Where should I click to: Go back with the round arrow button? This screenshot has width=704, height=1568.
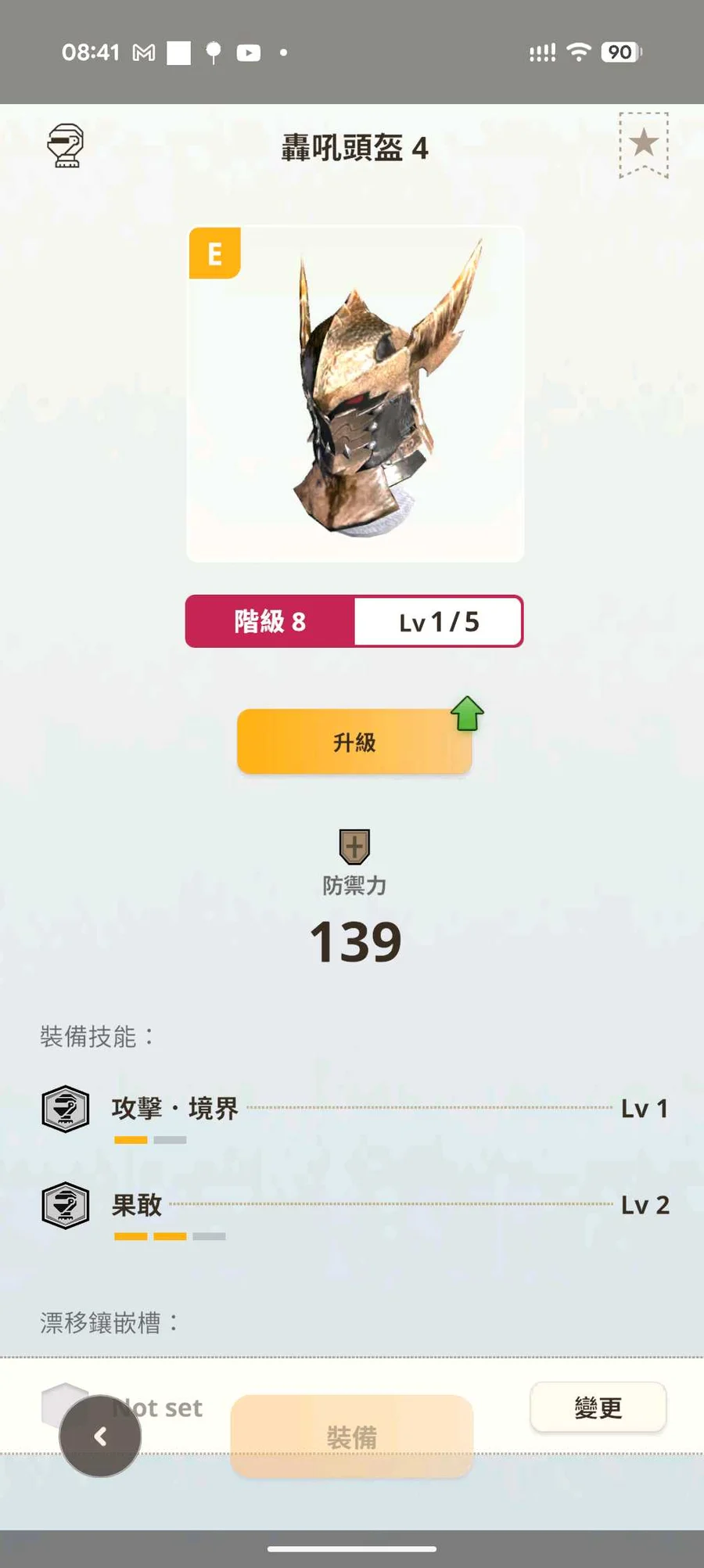click(100, 1436)
